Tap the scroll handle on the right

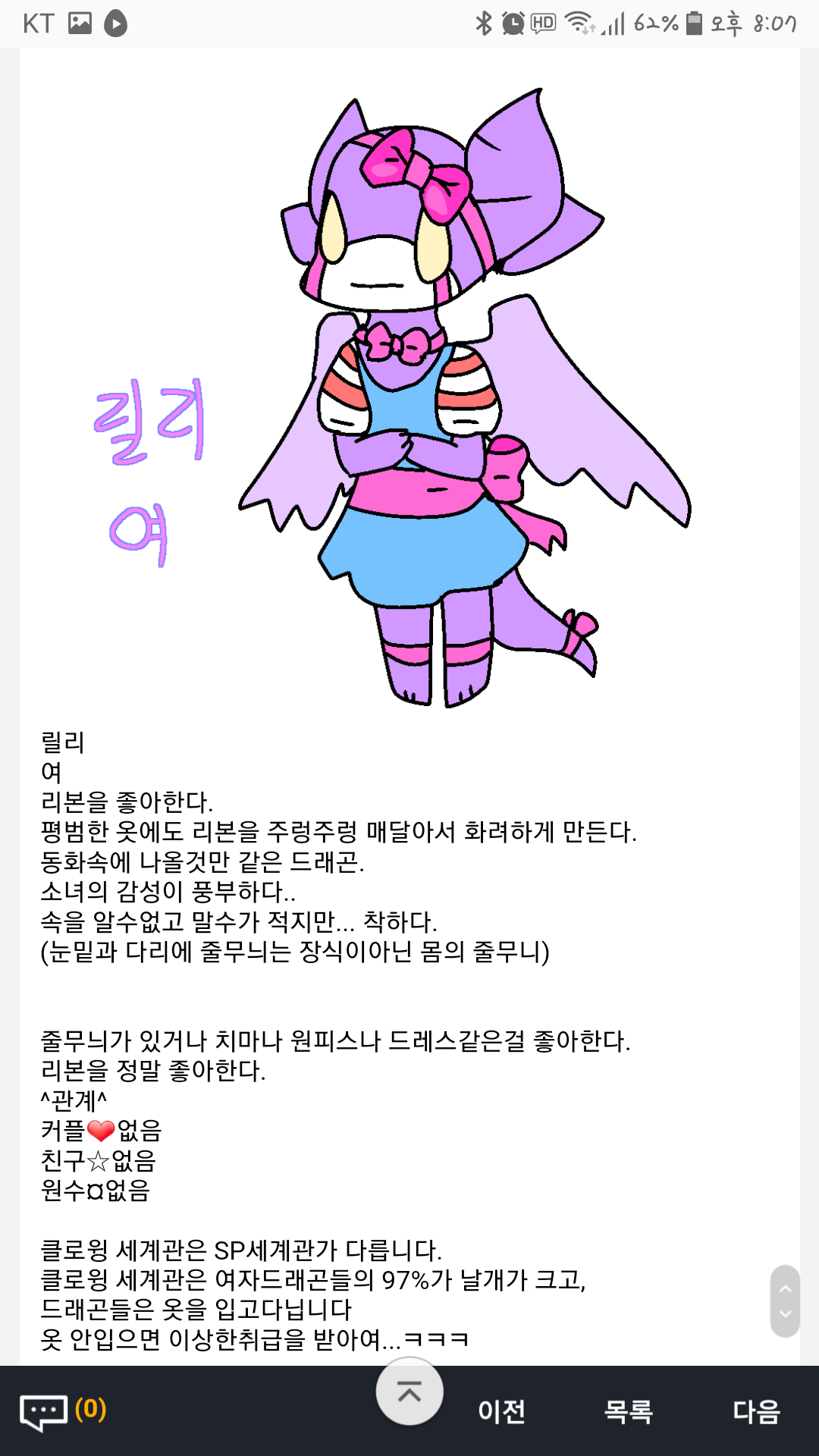tap(785, 1301)
